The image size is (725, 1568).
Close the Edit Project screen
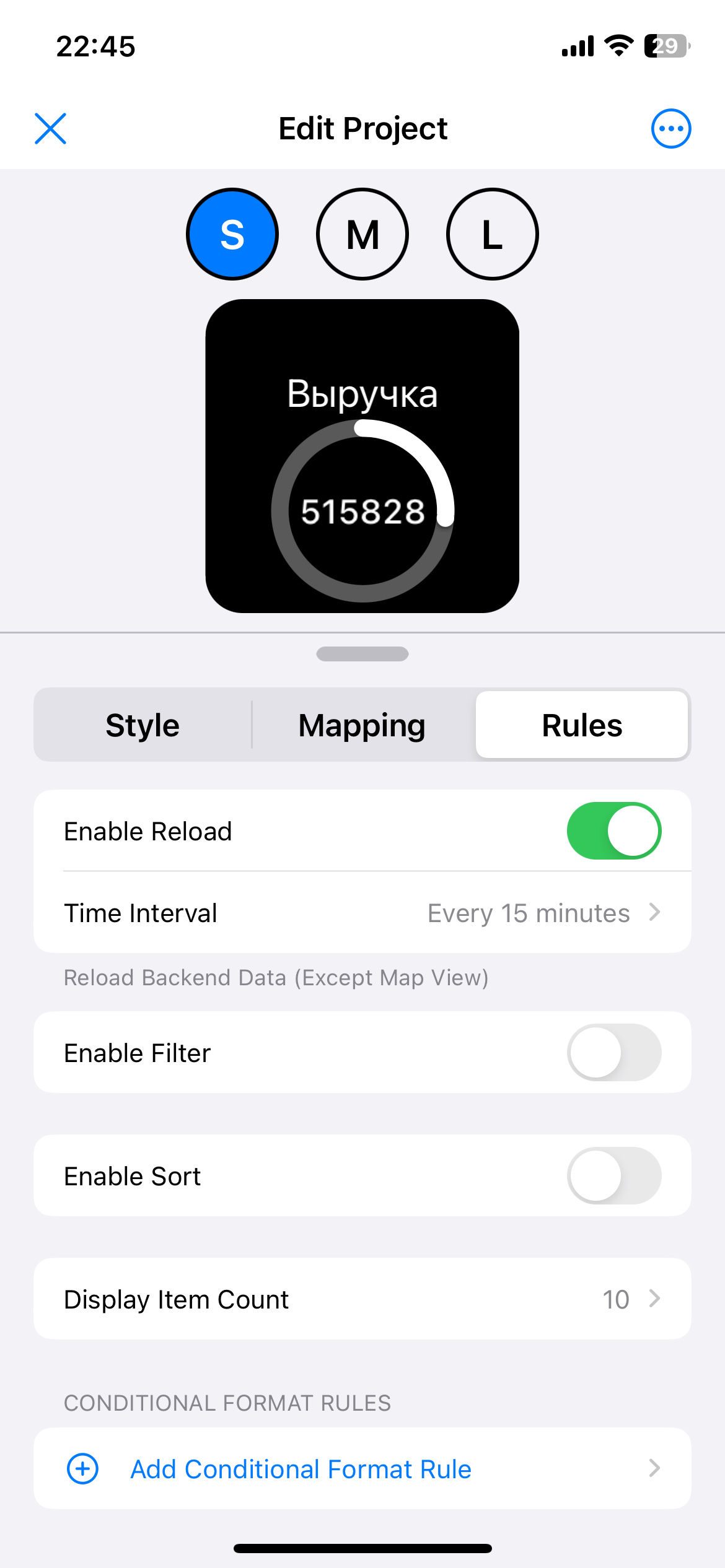pyautogui.click(x=50, y=129)
